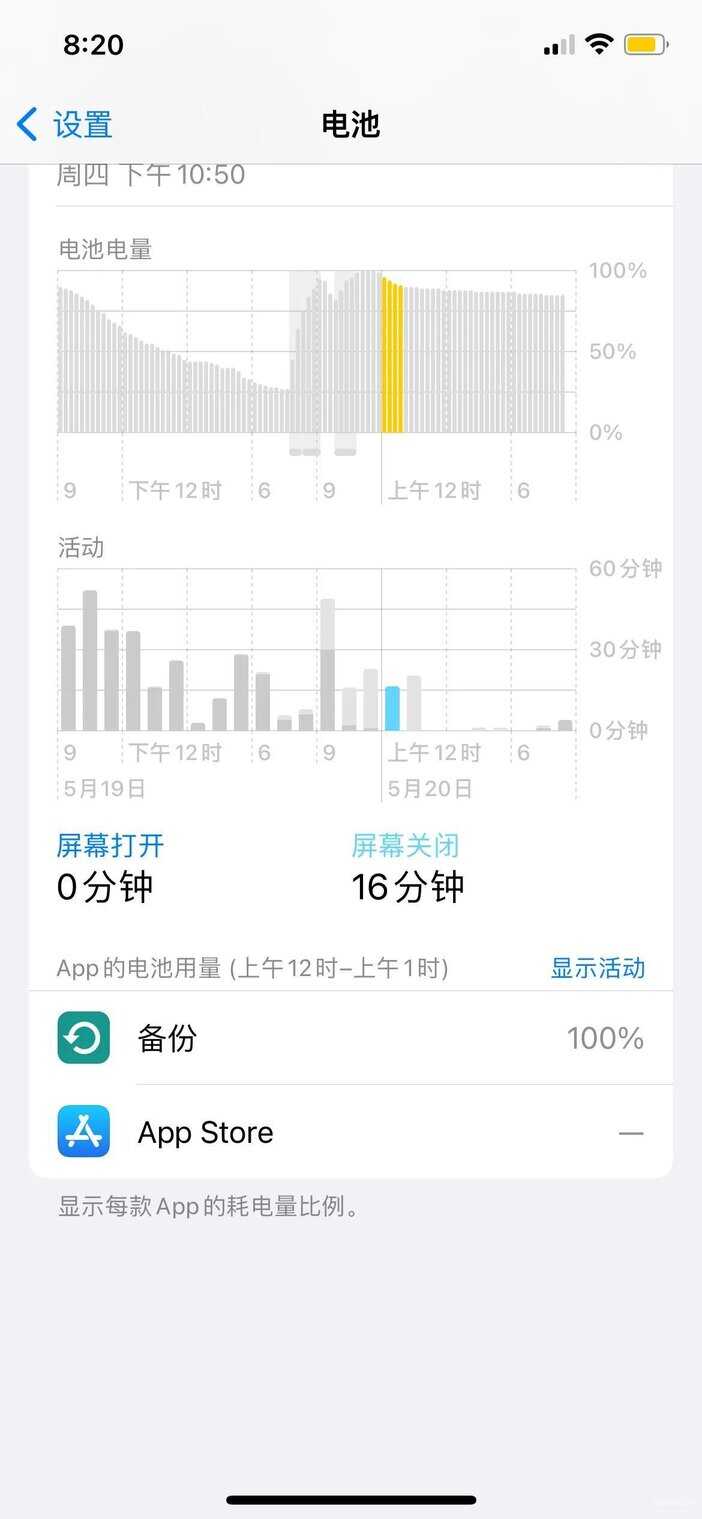Screen dimensions: 702x1519
Task: Tap the 显示活动 link
Action: point(598,968)
